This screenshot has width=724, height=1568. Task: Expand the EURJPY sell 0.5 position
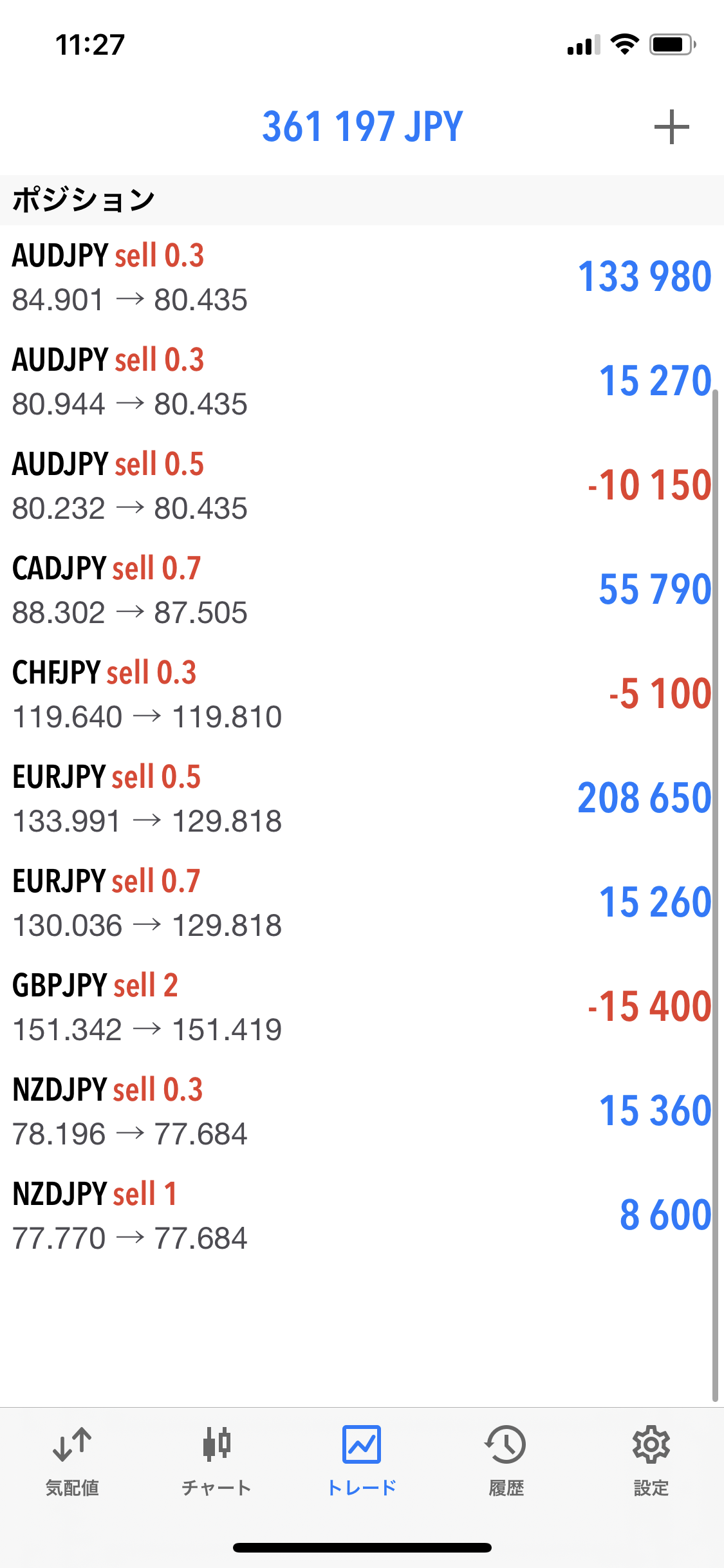[360, 799]
